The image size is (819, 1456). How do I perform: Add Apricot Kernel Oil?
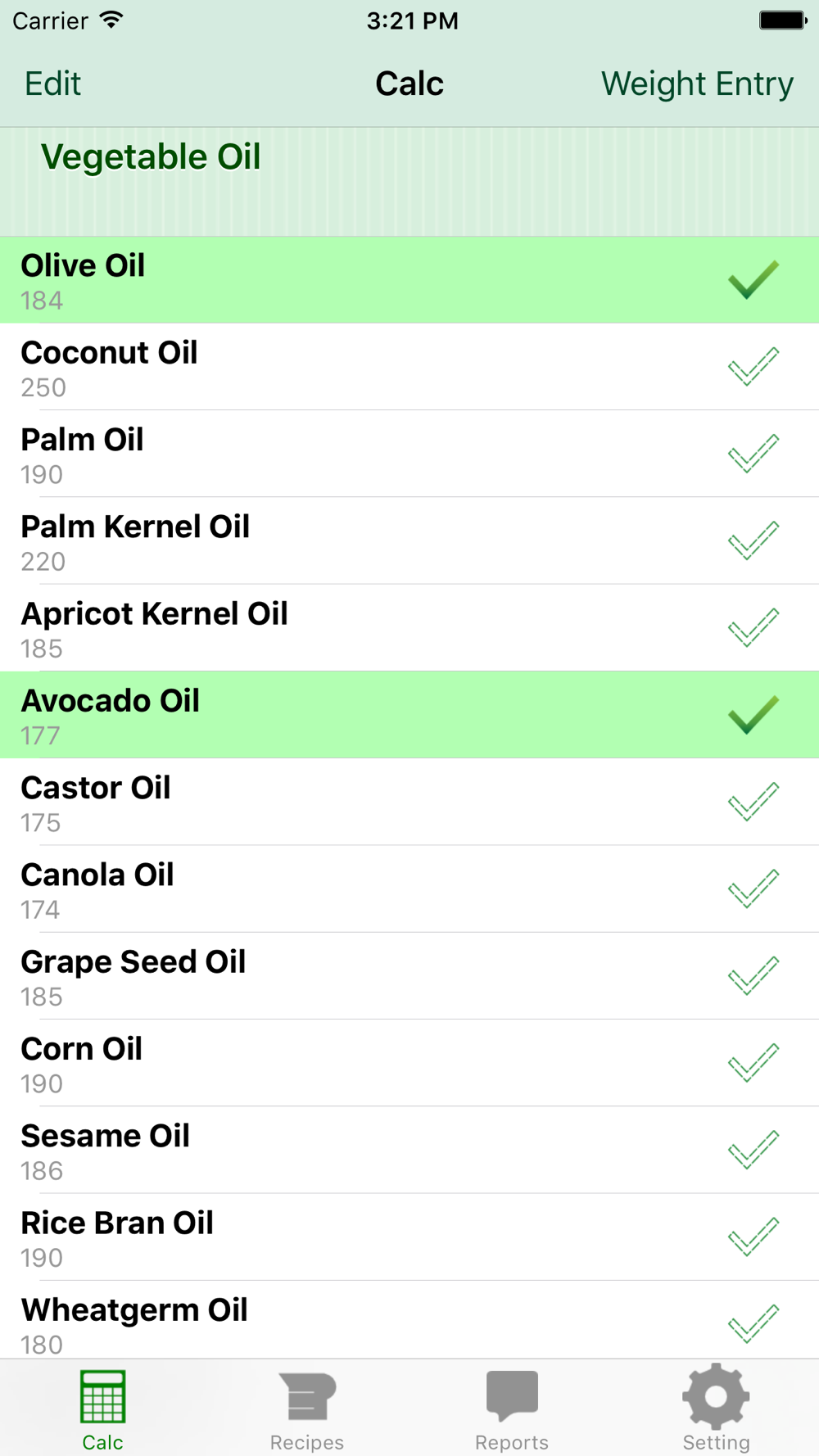[x=409, y=628]
